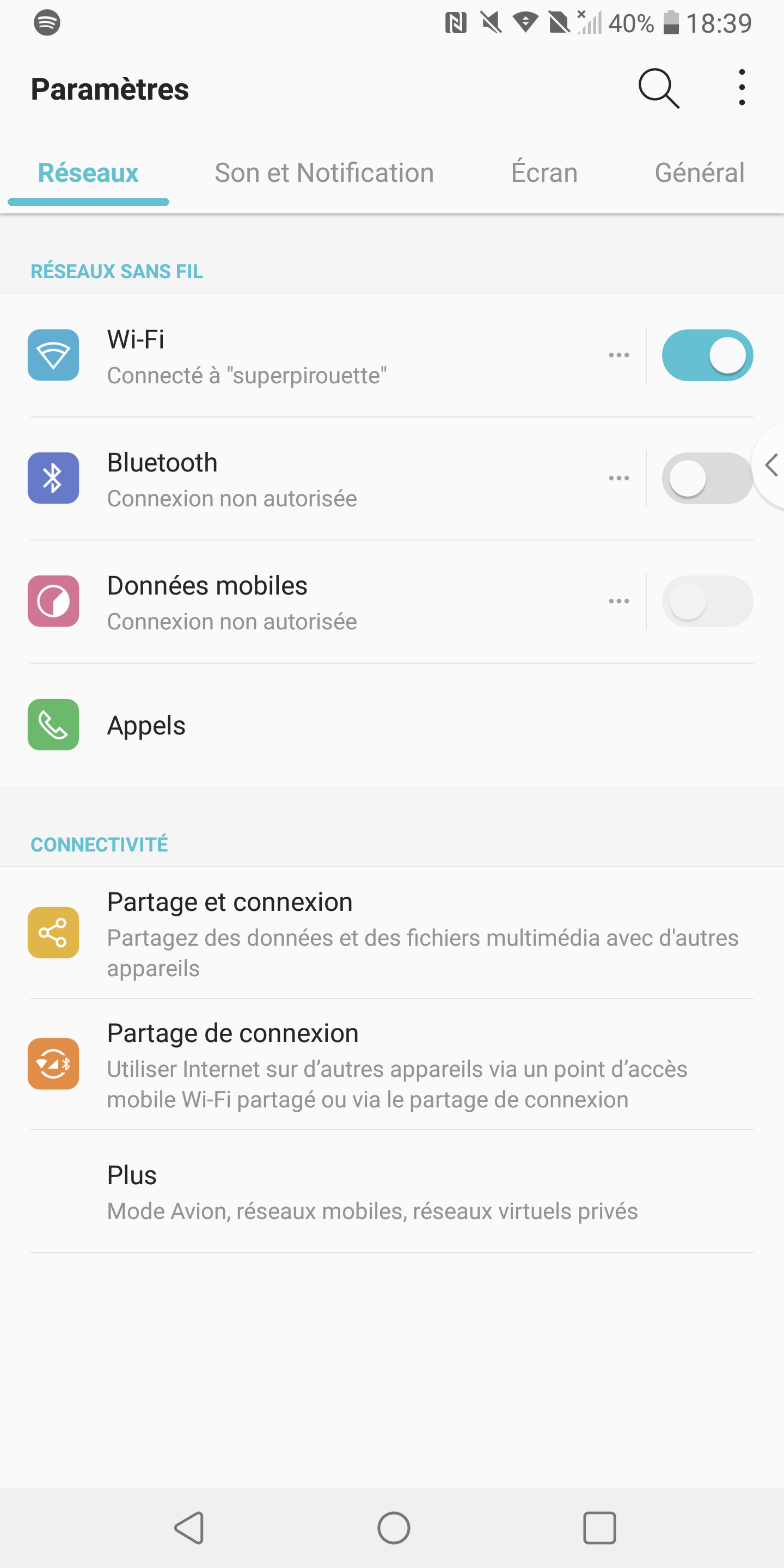This screenshot has width=784, height=1568.
Task: Select the Réseaux tab
Action: (88, 173)
